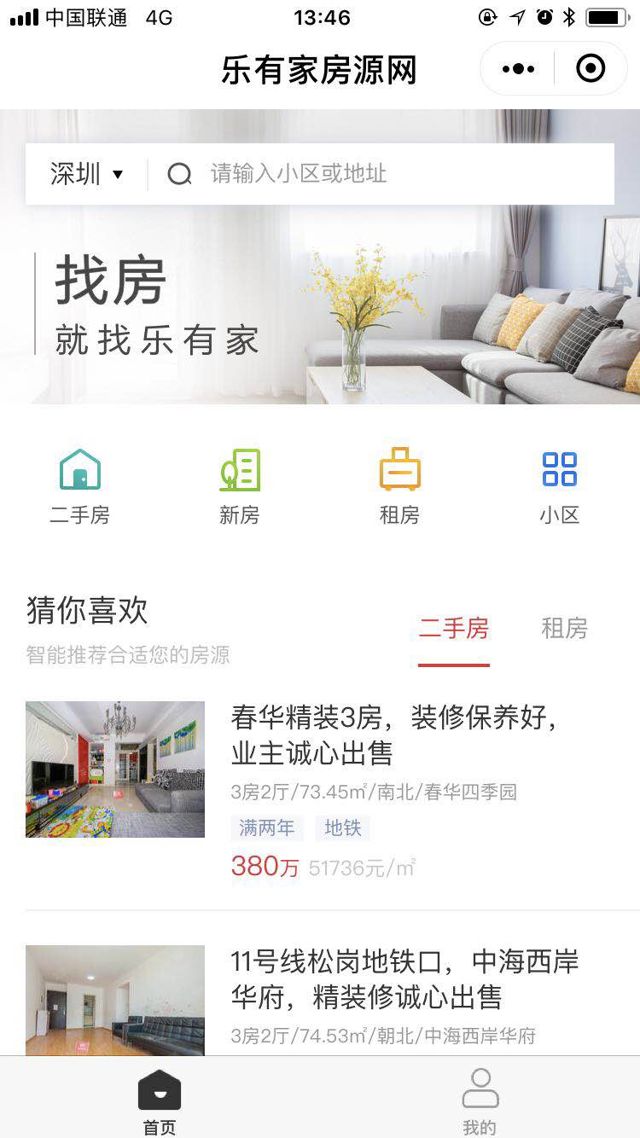Image resolution: width=640 pixels, height=1138 pixels.
Task: Tap the search field for 小区或地址
Action: tap(380, 174)
